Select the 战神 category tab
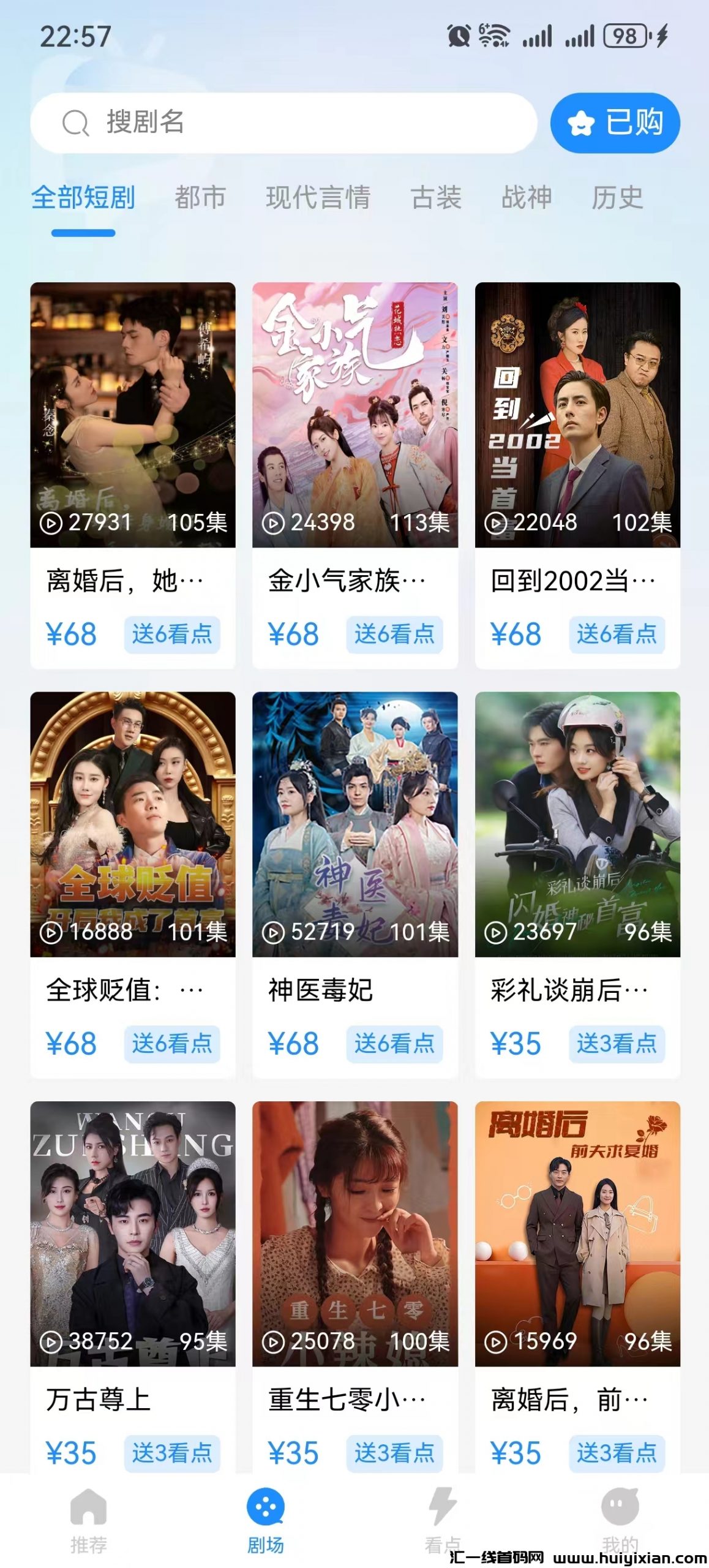This screenshot has height=1568, width=709. point(527,198)
